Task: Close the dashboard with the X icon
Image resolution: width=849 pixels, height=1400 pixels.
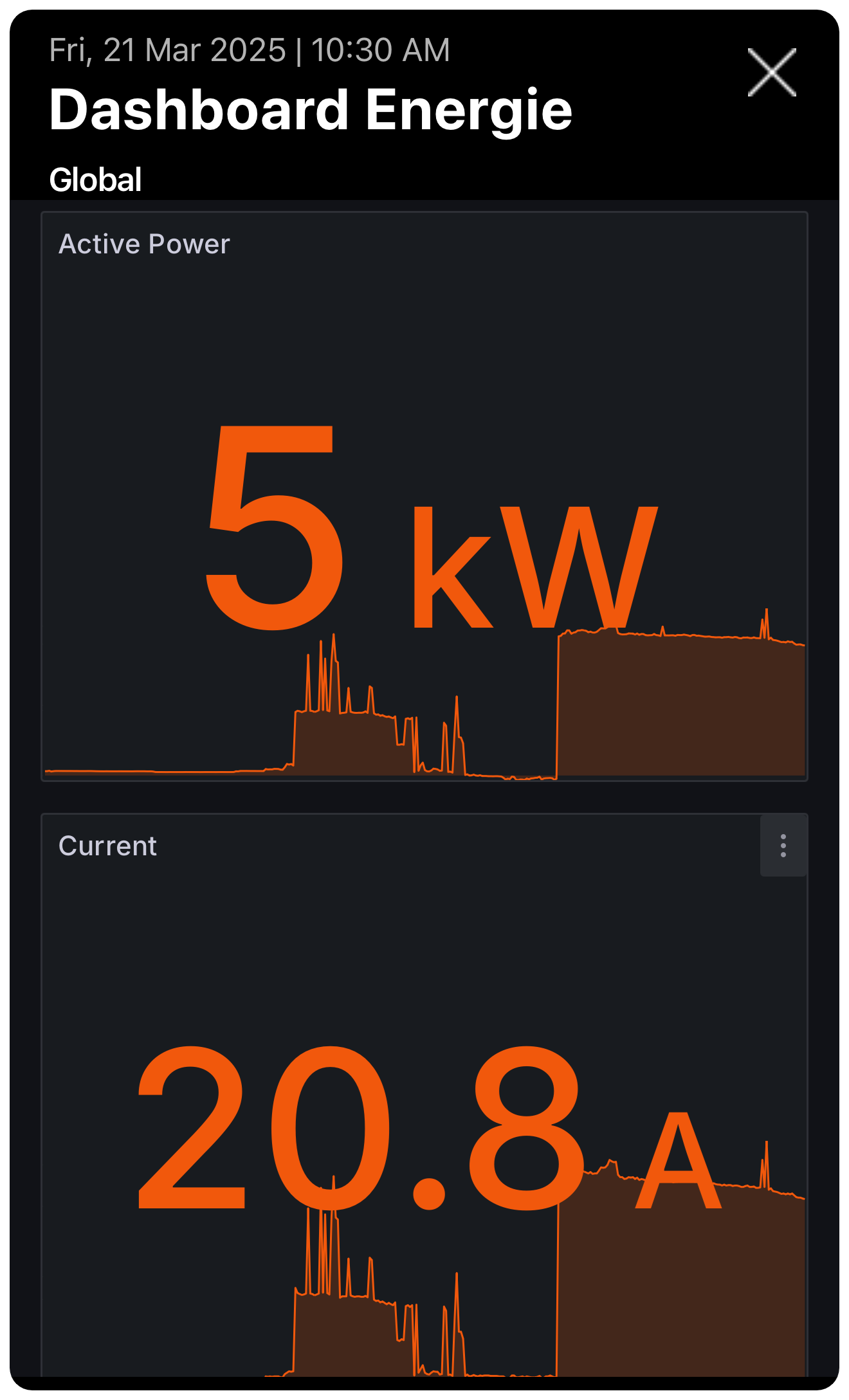Action: [772, 73]
